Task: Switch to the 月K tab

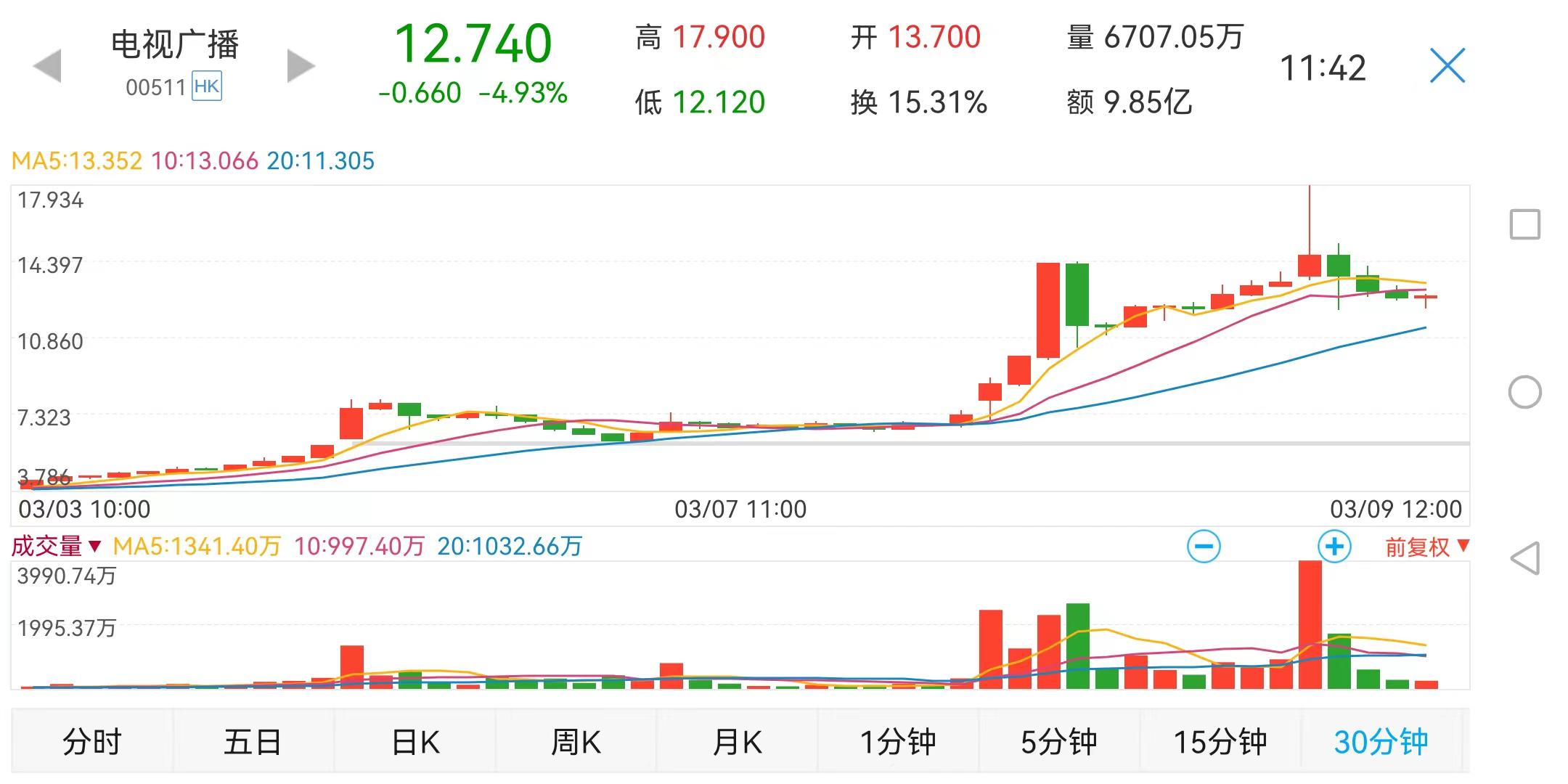Action: coord(737,742)
